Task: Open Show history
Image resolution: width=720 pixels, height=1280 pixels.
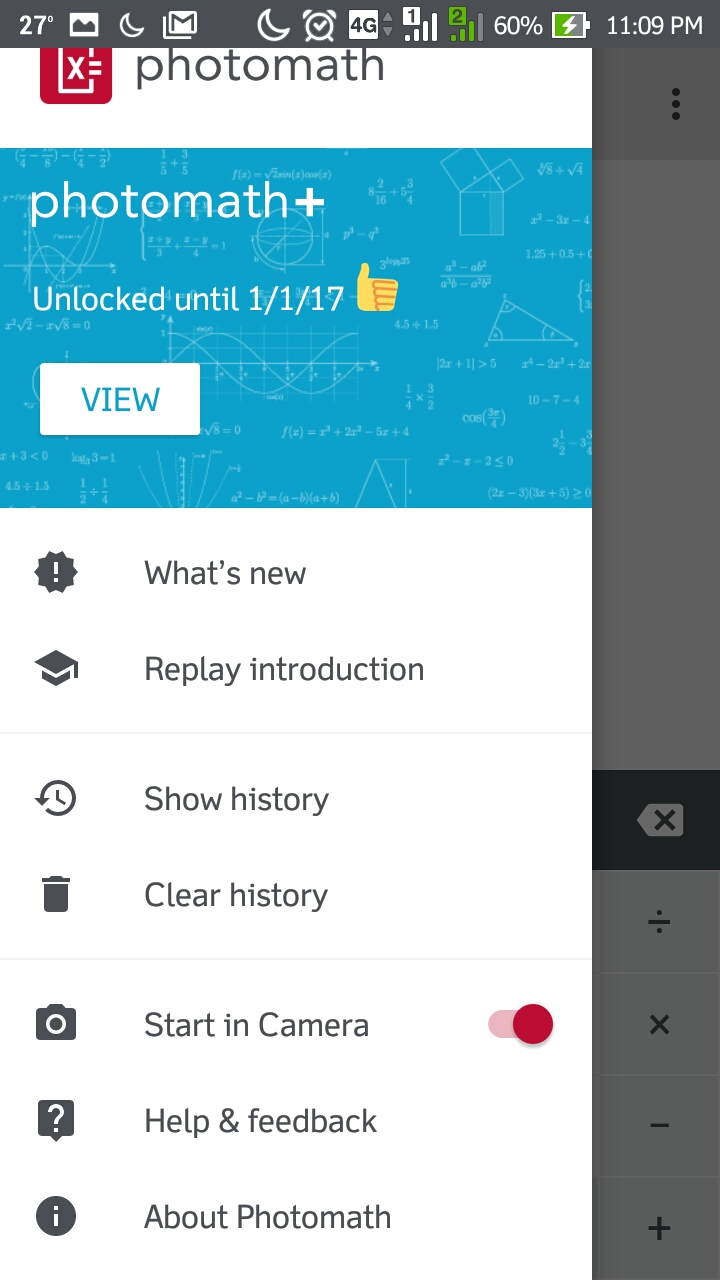Action: pyautogui.click(x=296, y=799)
